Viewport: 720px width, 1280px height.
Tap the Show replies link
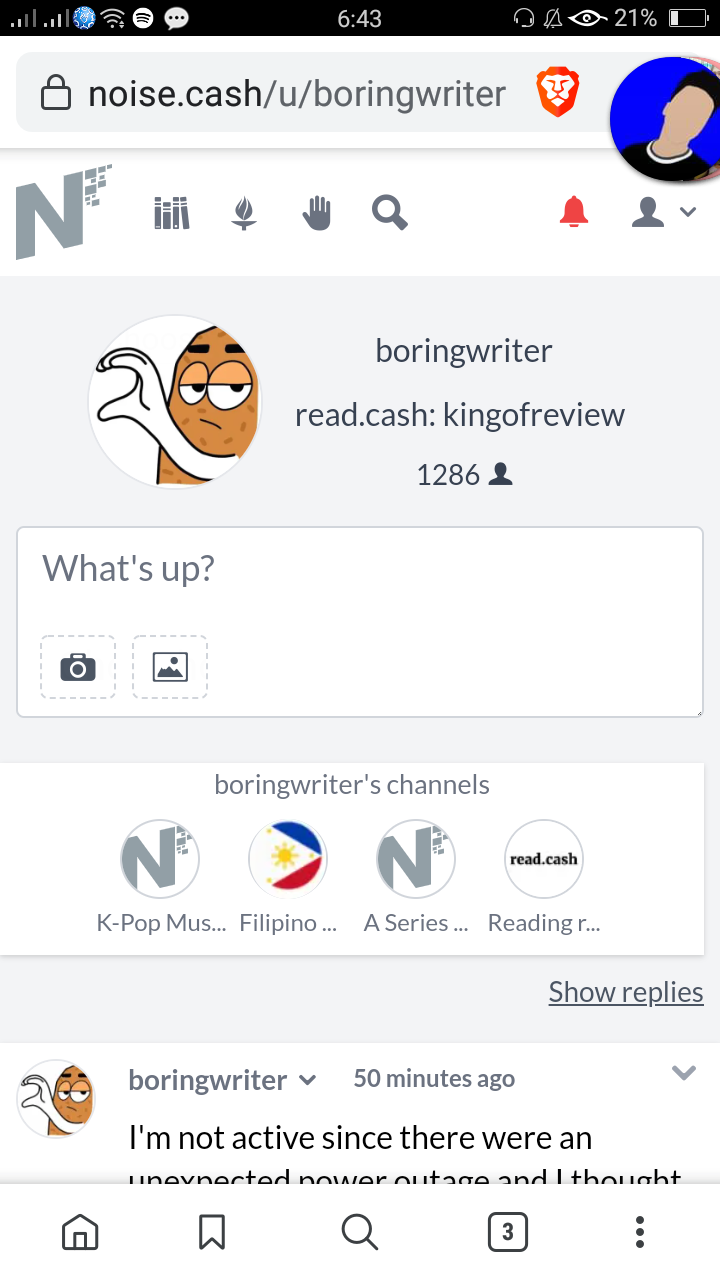626,992
